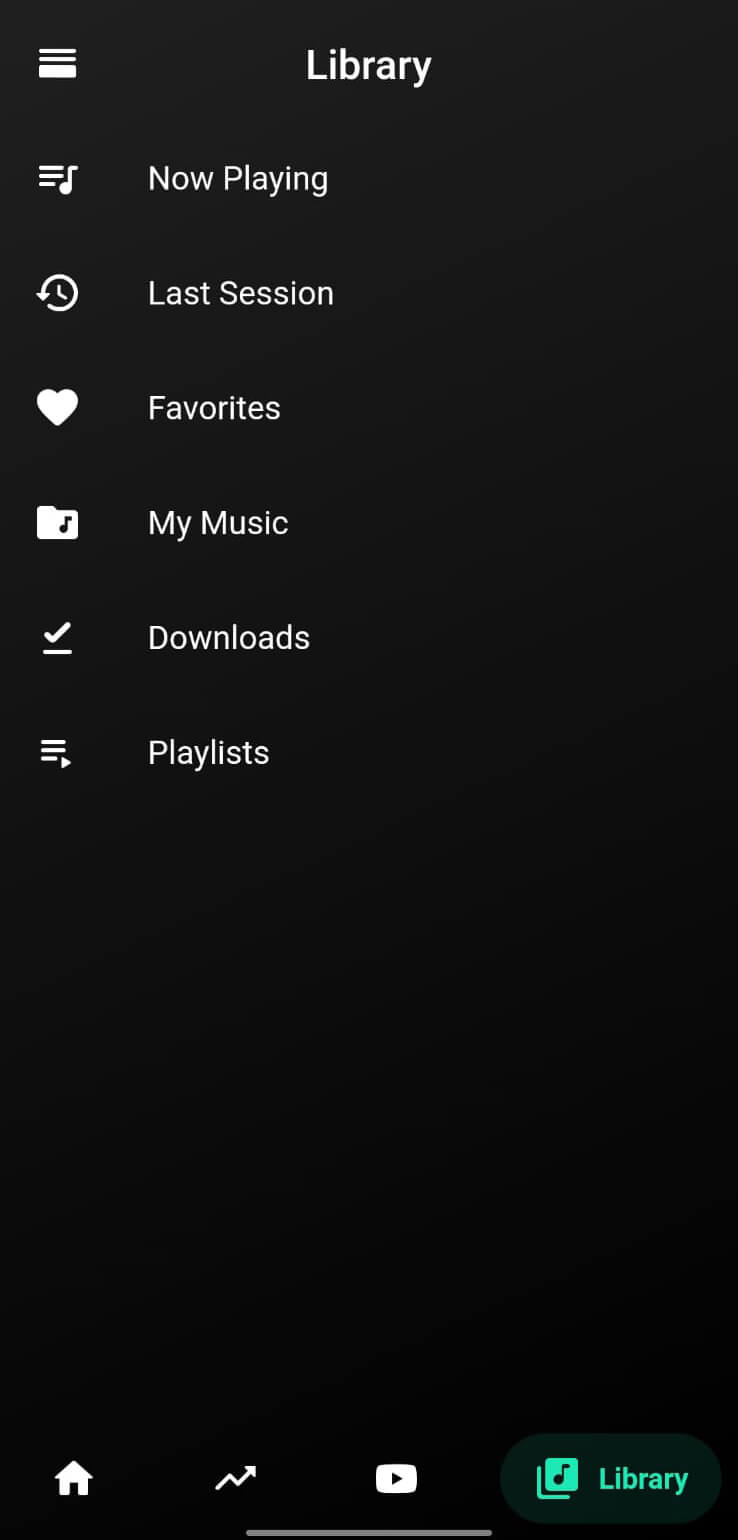
Task: Select the Library tab
Action: 611,1478
